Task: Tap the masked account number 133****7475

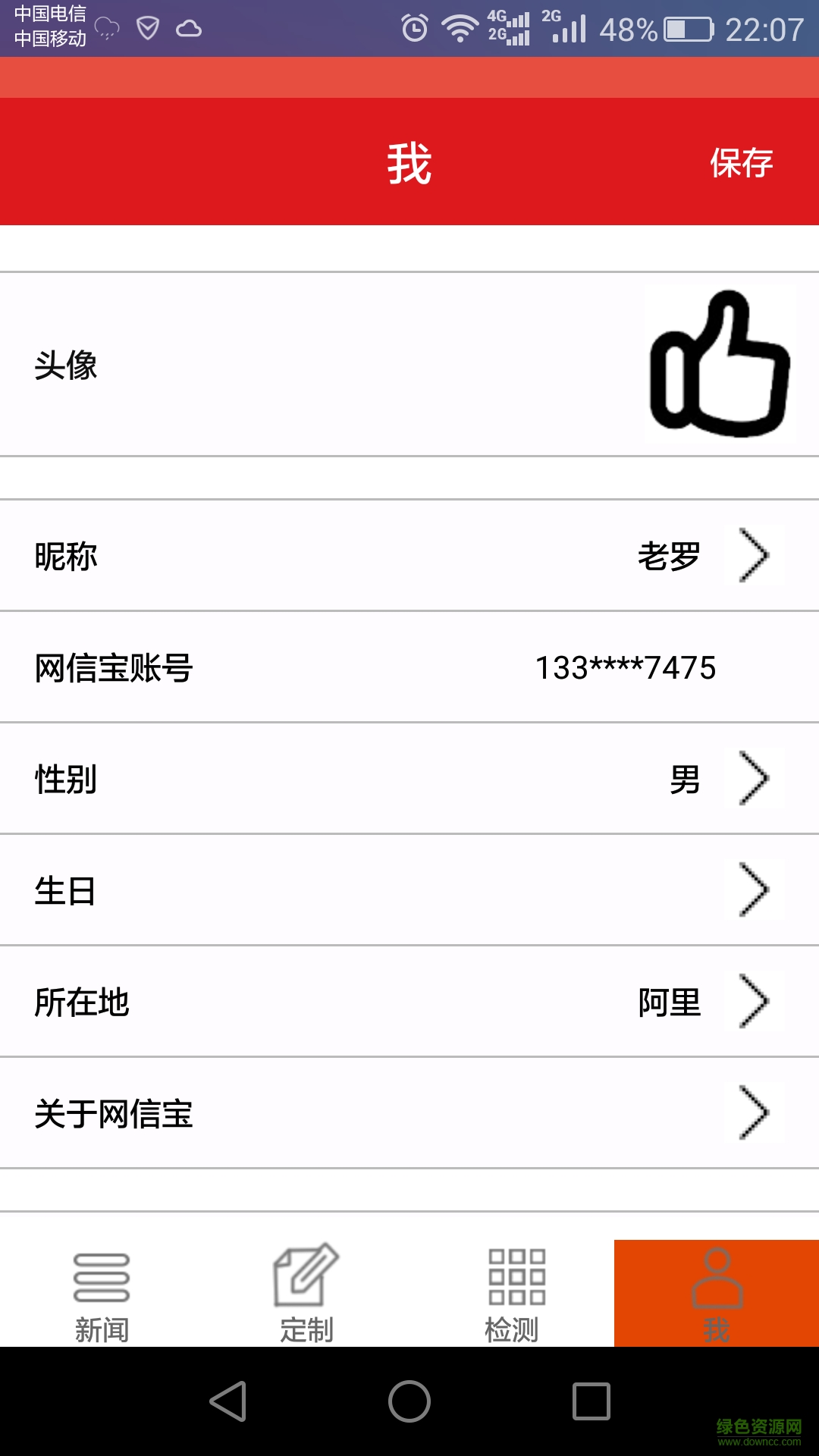Action: click(x=626, y=667)
